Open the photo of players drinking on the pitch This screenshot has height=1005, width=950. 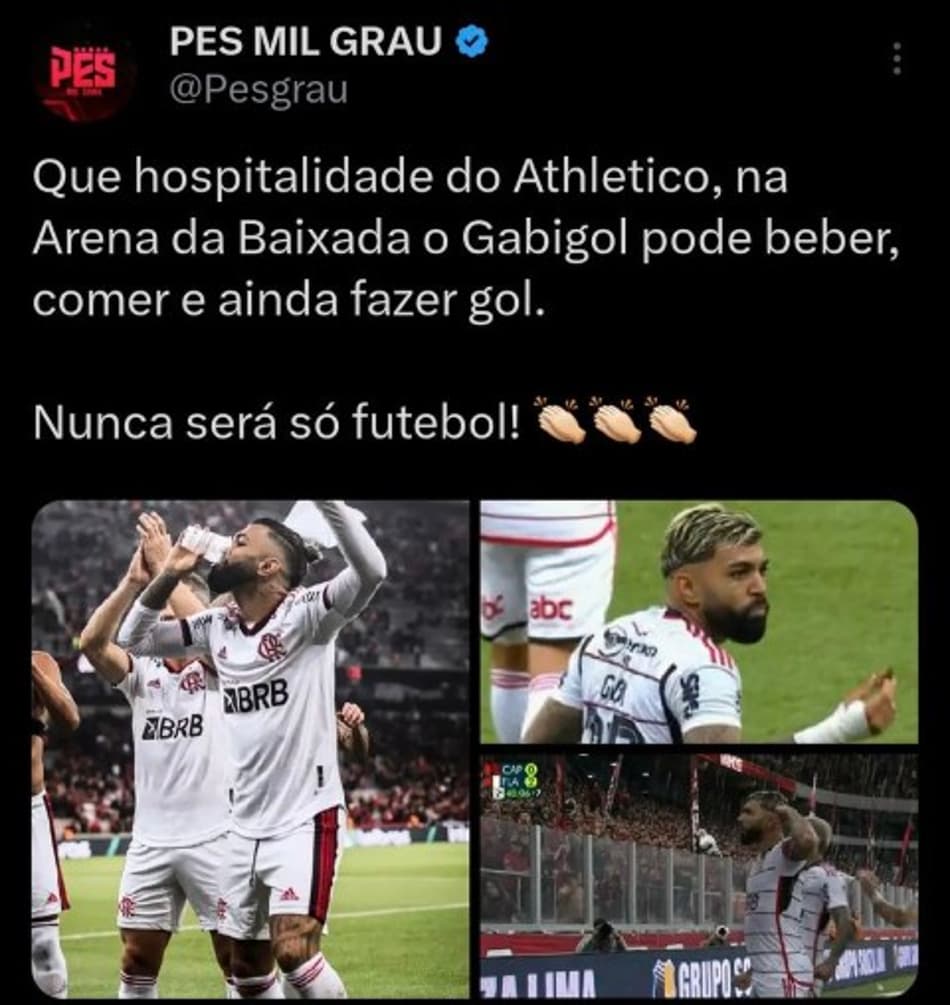click(x=250, y=748)
